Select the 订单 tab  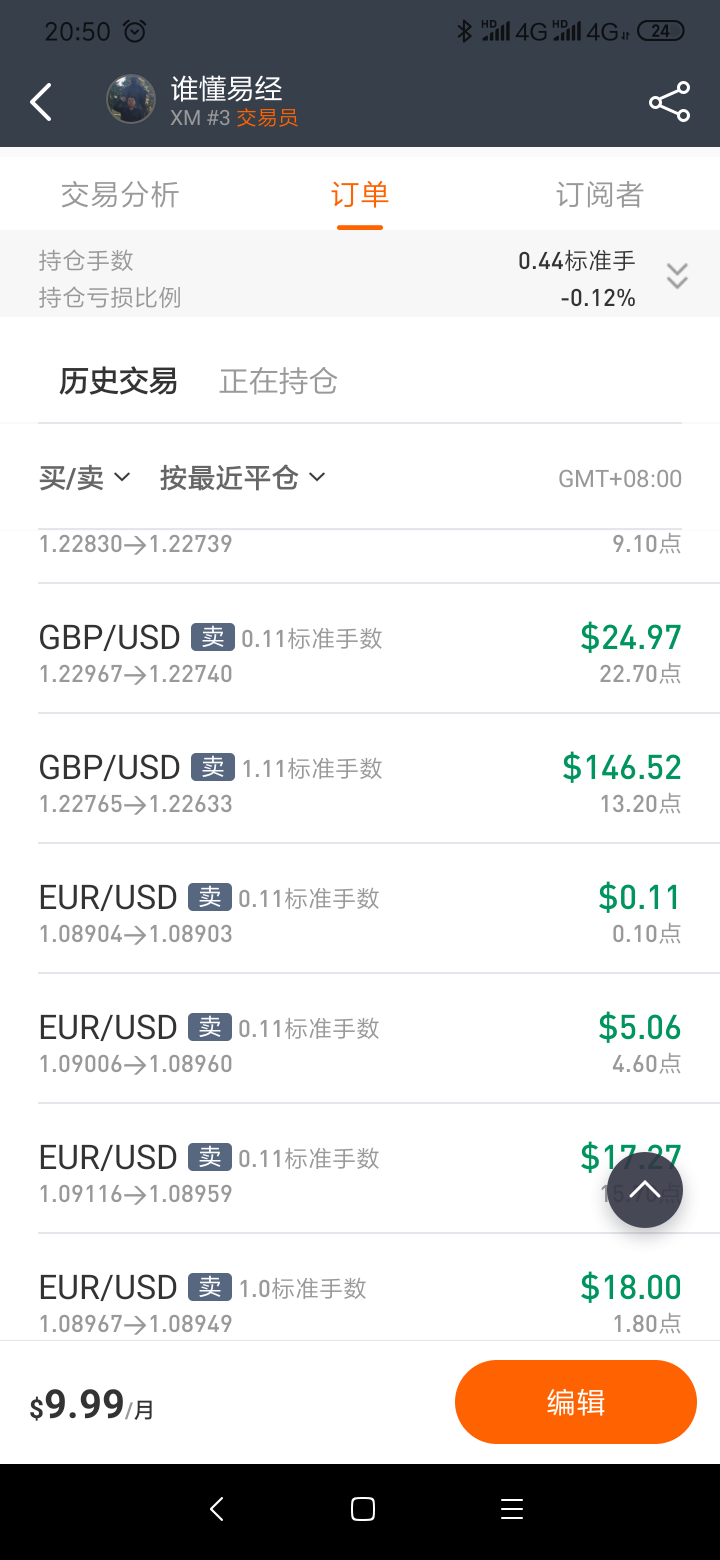(360, 194)
